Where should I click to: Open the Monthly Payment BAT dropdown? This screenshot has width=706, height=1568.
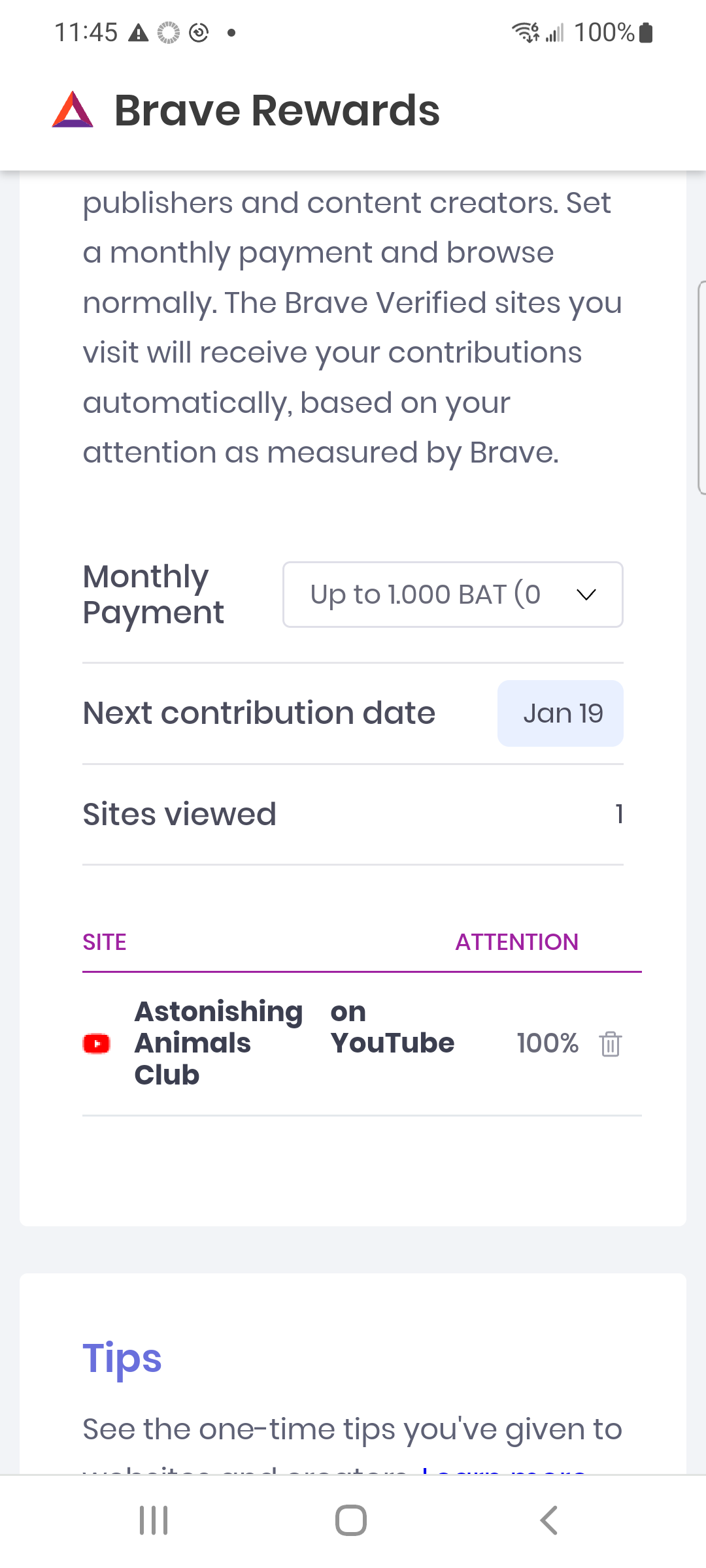tap(452, 594)
